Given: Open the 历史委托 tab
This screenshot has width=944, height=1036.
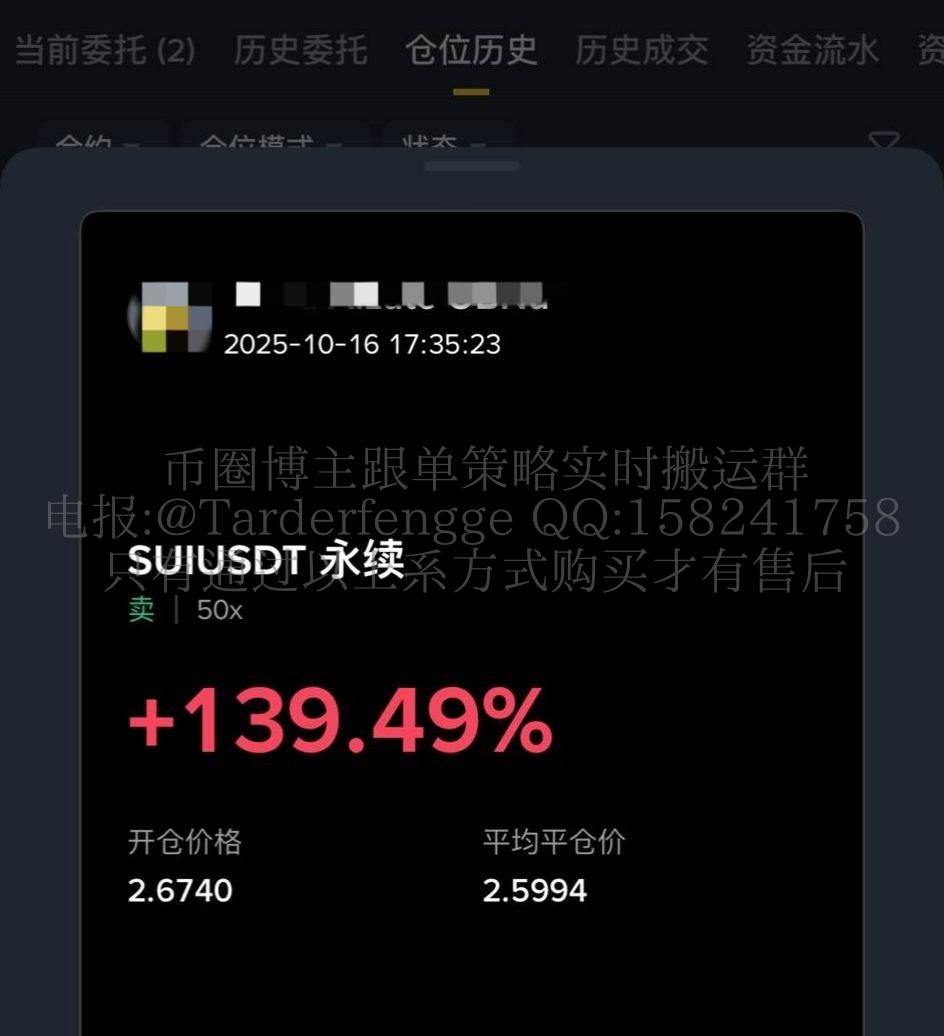Looking at the screenshot, I should (x=300, y=50).
